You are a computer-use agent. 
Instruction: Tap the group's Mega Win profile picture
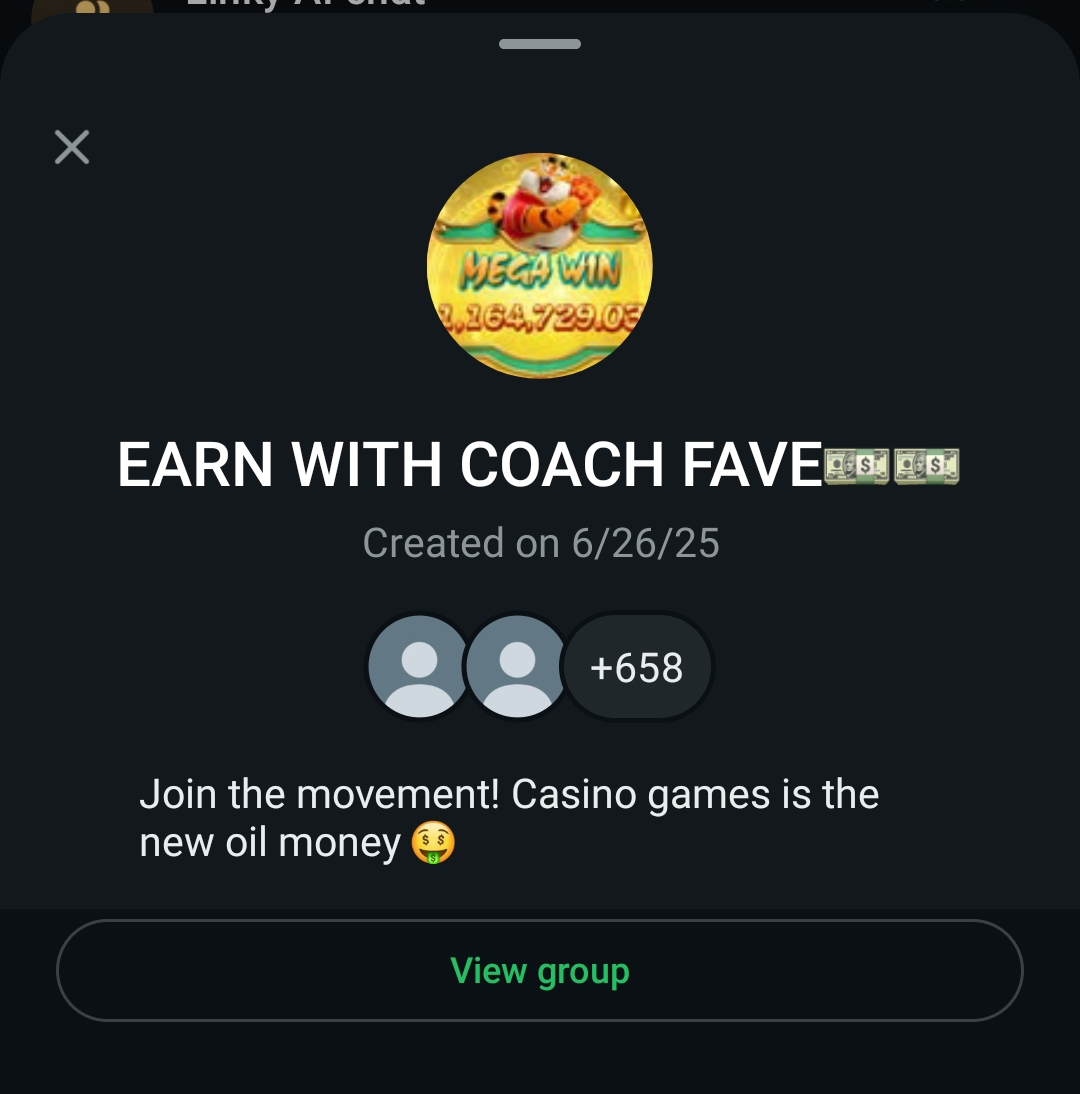[x=540, y=265]
